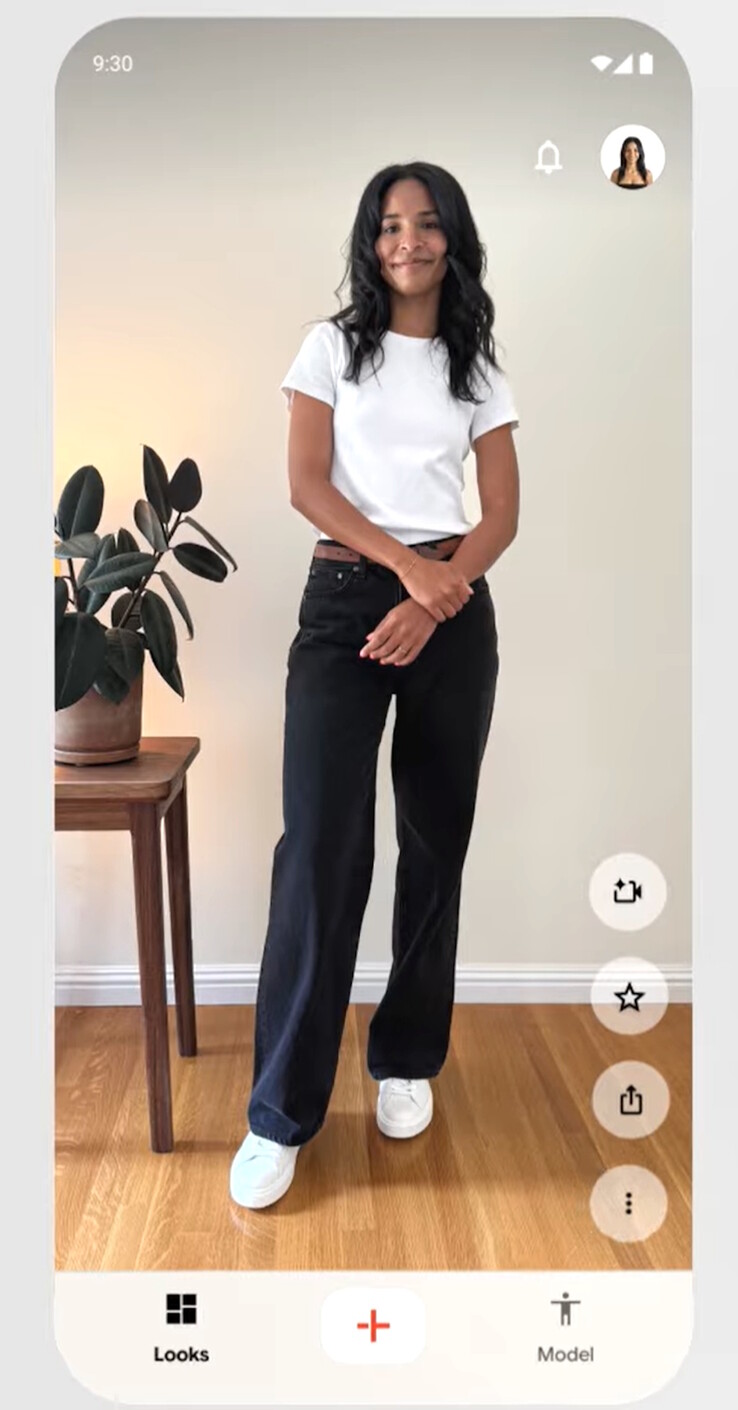Favorite this look with the star
The width and height of the screenshot is (738, 1410).
[x=629, y=996]
